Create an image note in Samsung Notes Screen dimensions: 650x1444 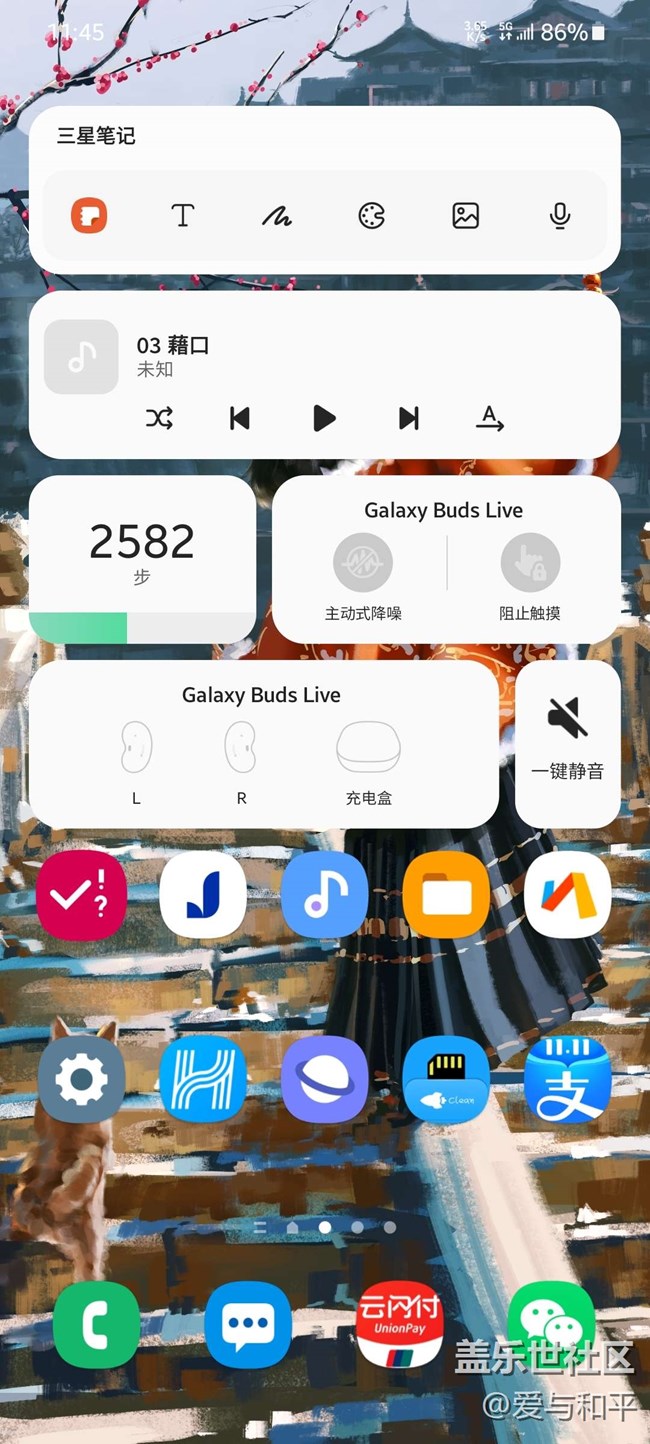tap(466, 215)
